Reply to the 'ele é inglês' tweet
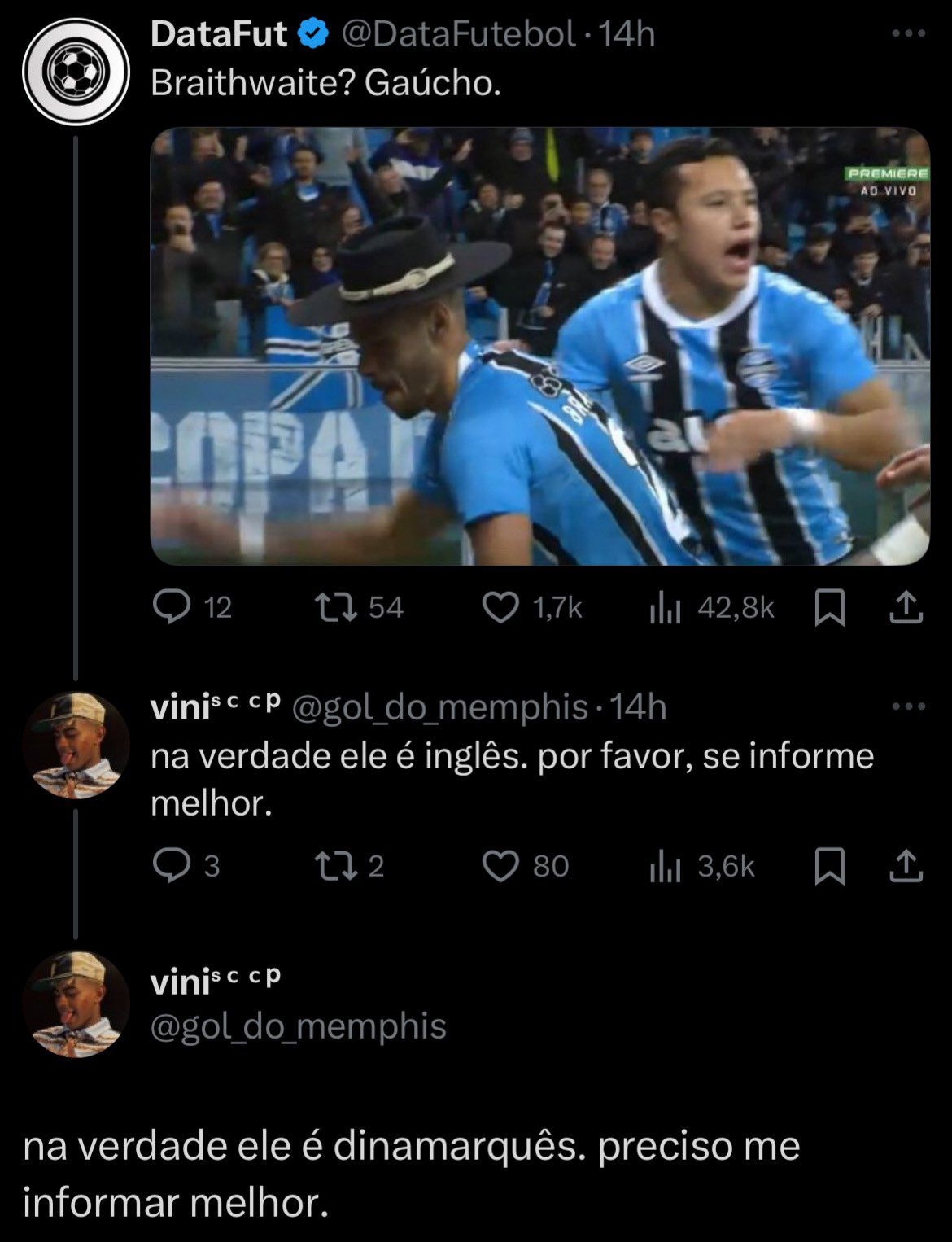Image resolution: width=952 pixels, height=1242 pixels. pos(172,866)
